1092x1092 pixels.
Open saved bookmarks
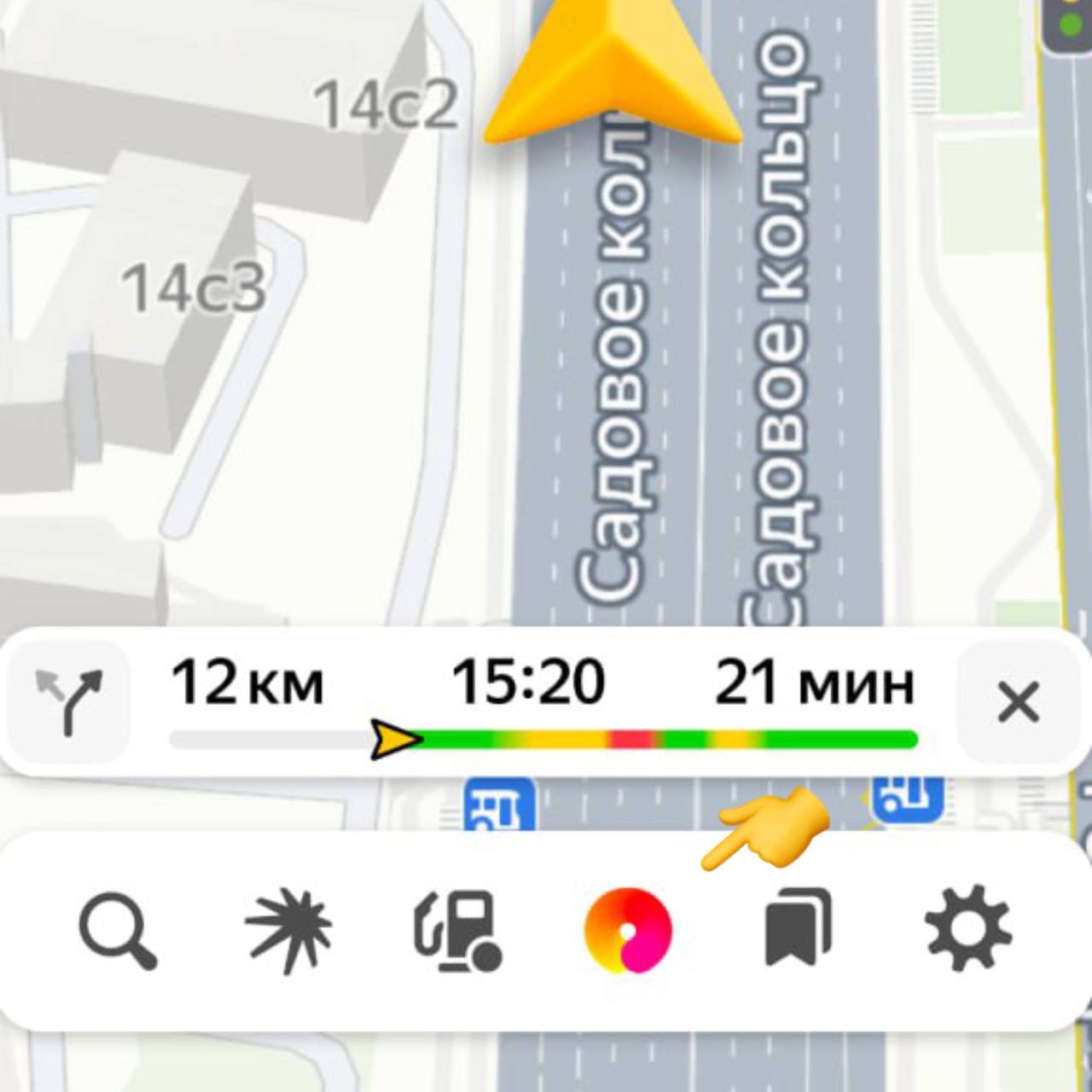click(x=797, y=928)
